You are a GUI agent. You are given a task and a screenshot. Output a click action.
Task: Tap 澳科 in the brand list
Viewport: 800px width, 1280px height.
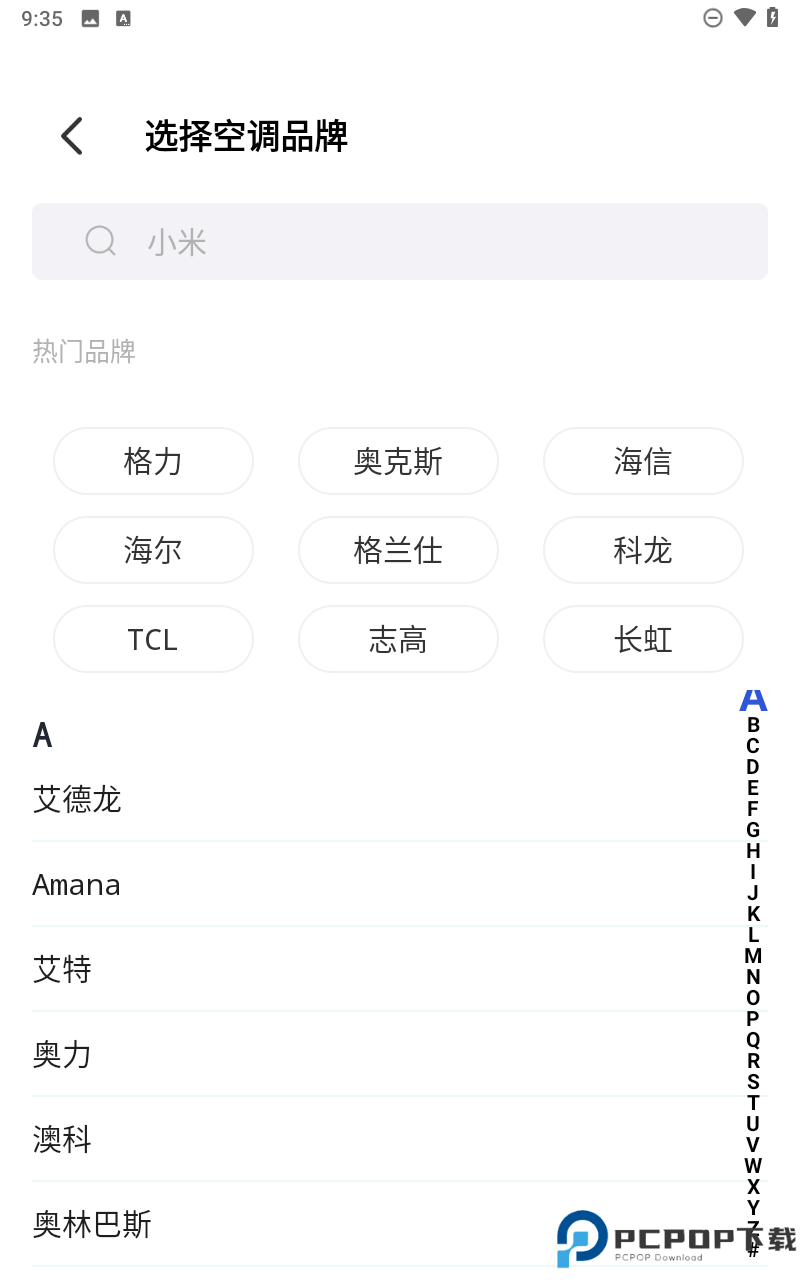point(62,1139)
